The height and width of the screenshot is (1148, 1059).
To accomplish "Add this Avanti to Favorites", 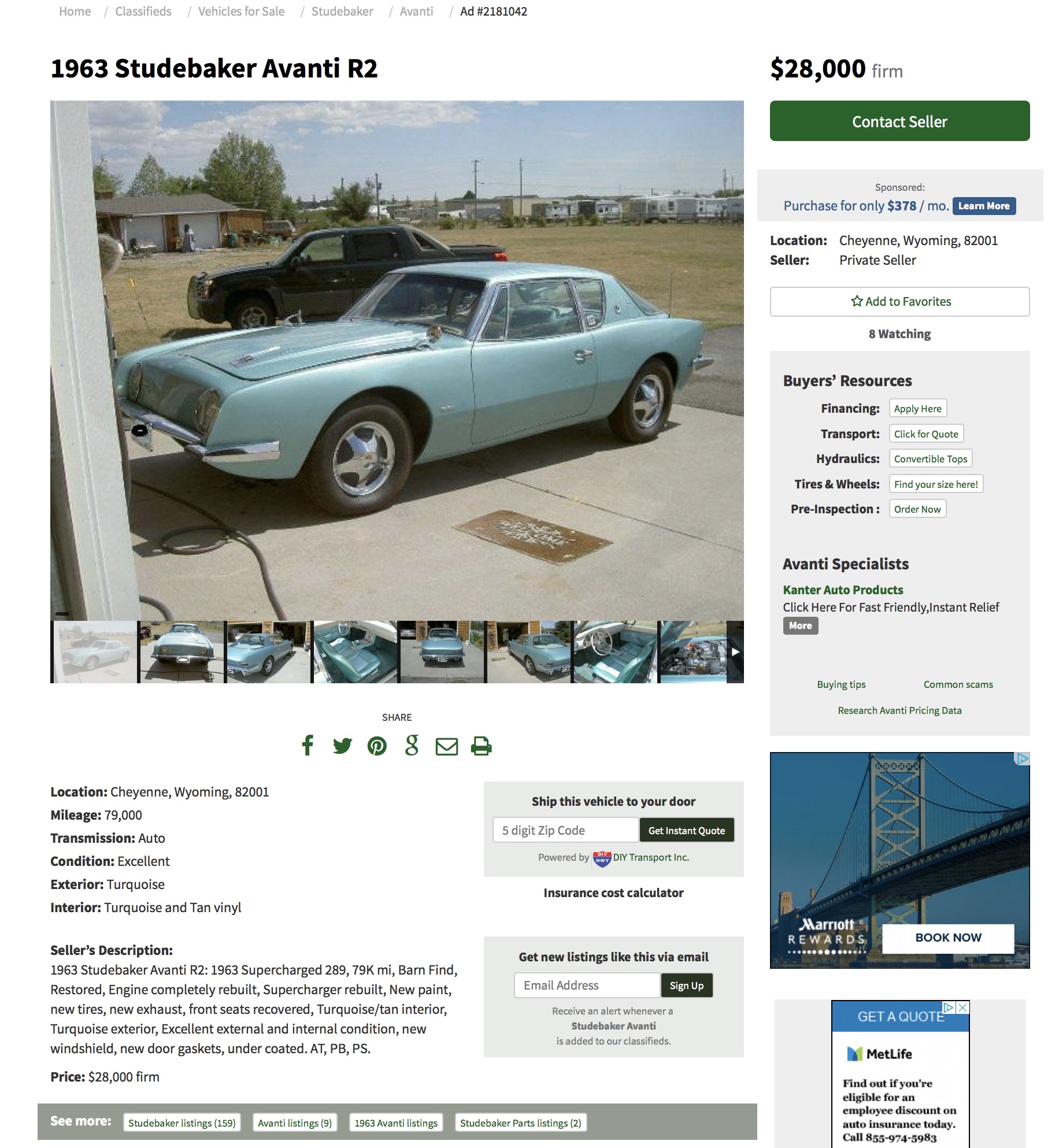I will click(x=899, y=302).
